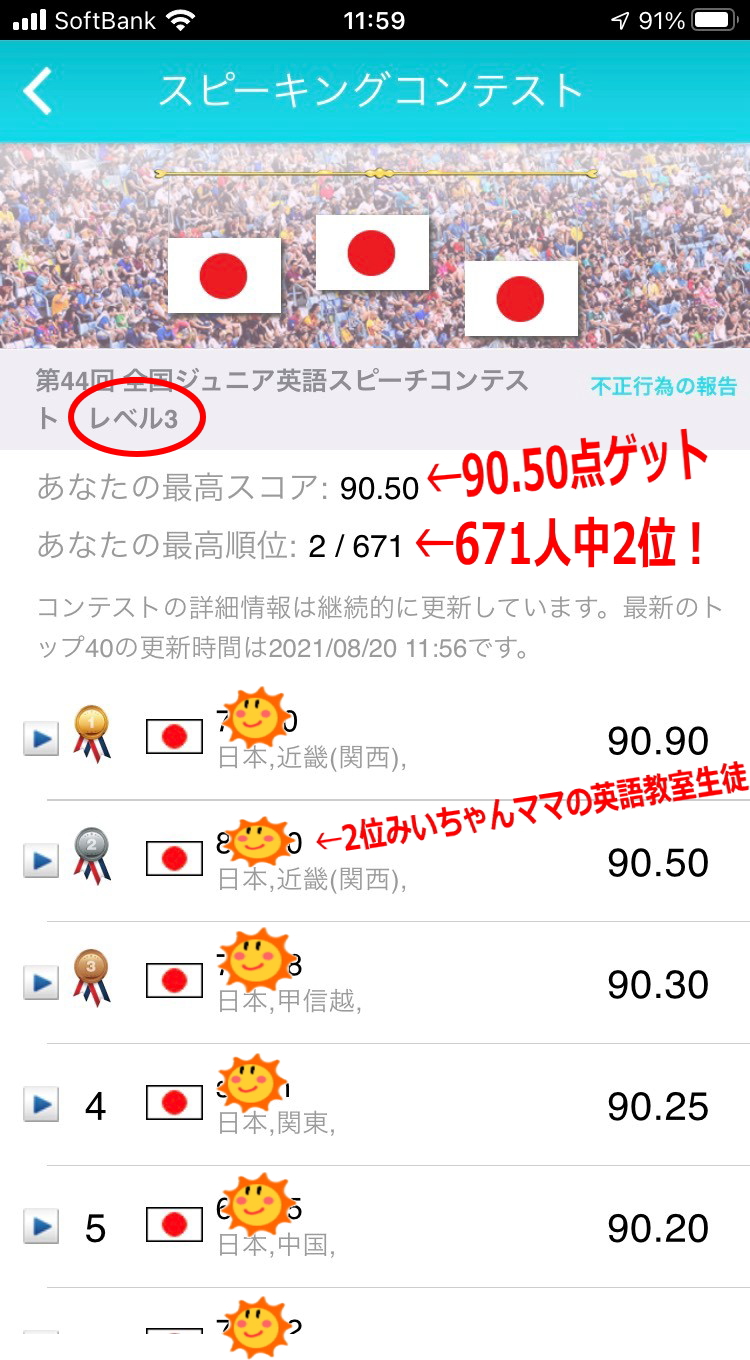Play the 2nd place 90.50 recording

[41, 861]
